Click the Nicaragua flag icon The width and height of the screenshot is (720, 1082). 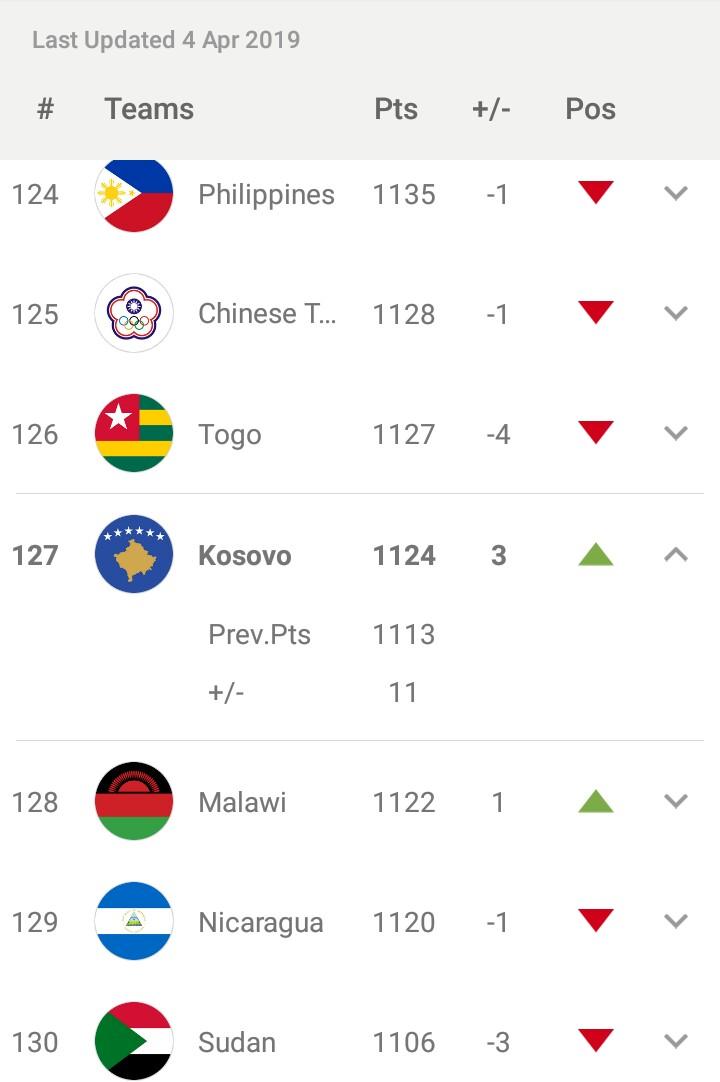[133, 921]
